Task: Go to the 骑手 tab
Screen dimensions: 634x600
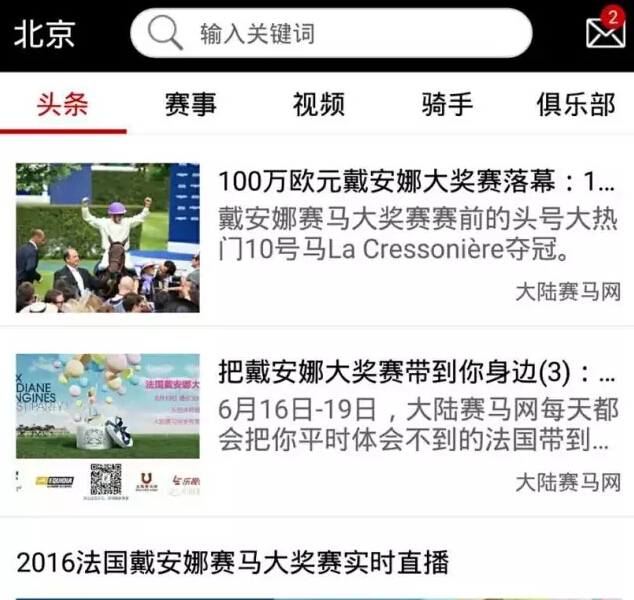Action: (446, 104)
